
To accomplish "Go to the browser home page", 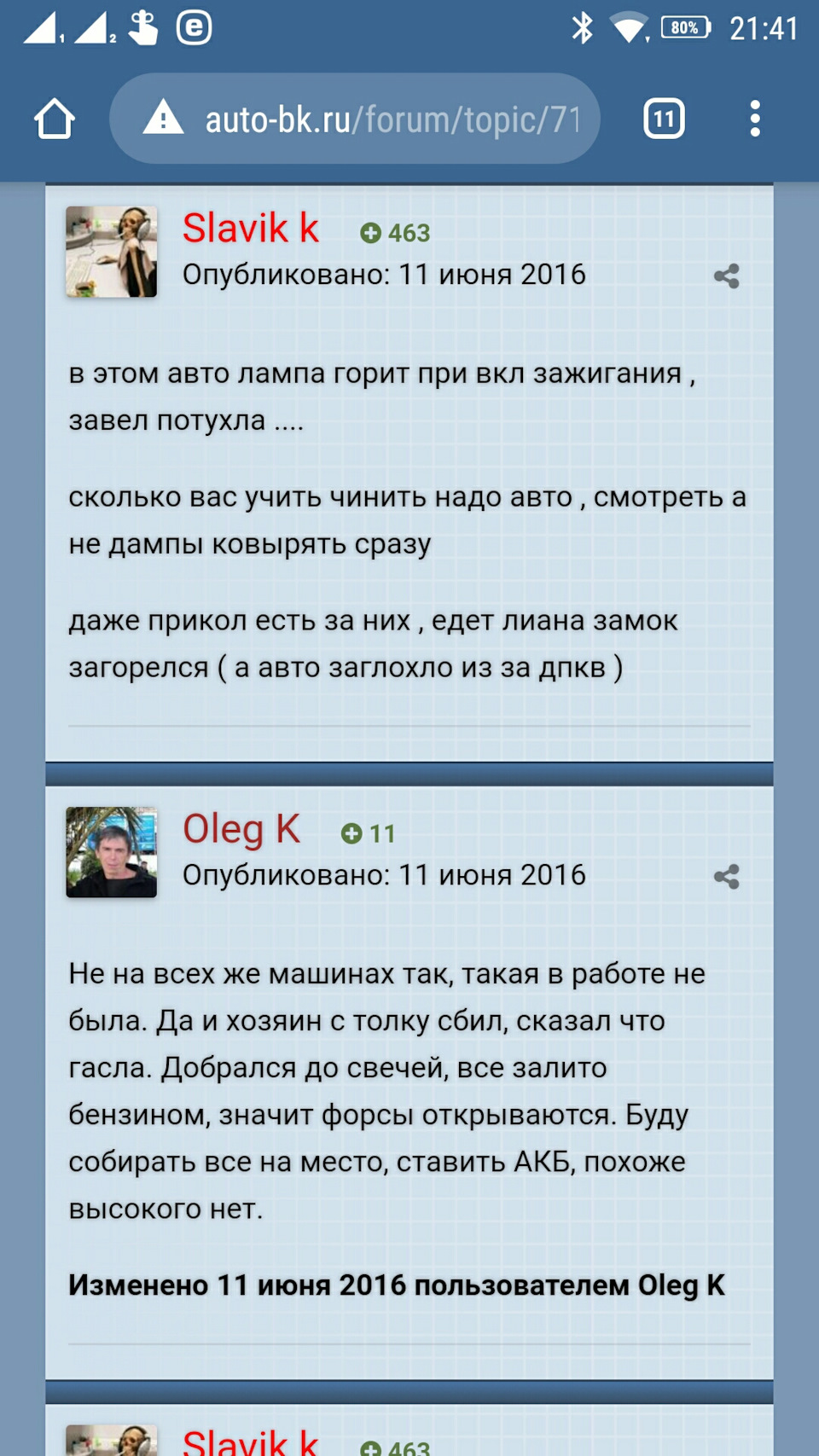I will tap(55, 119).
